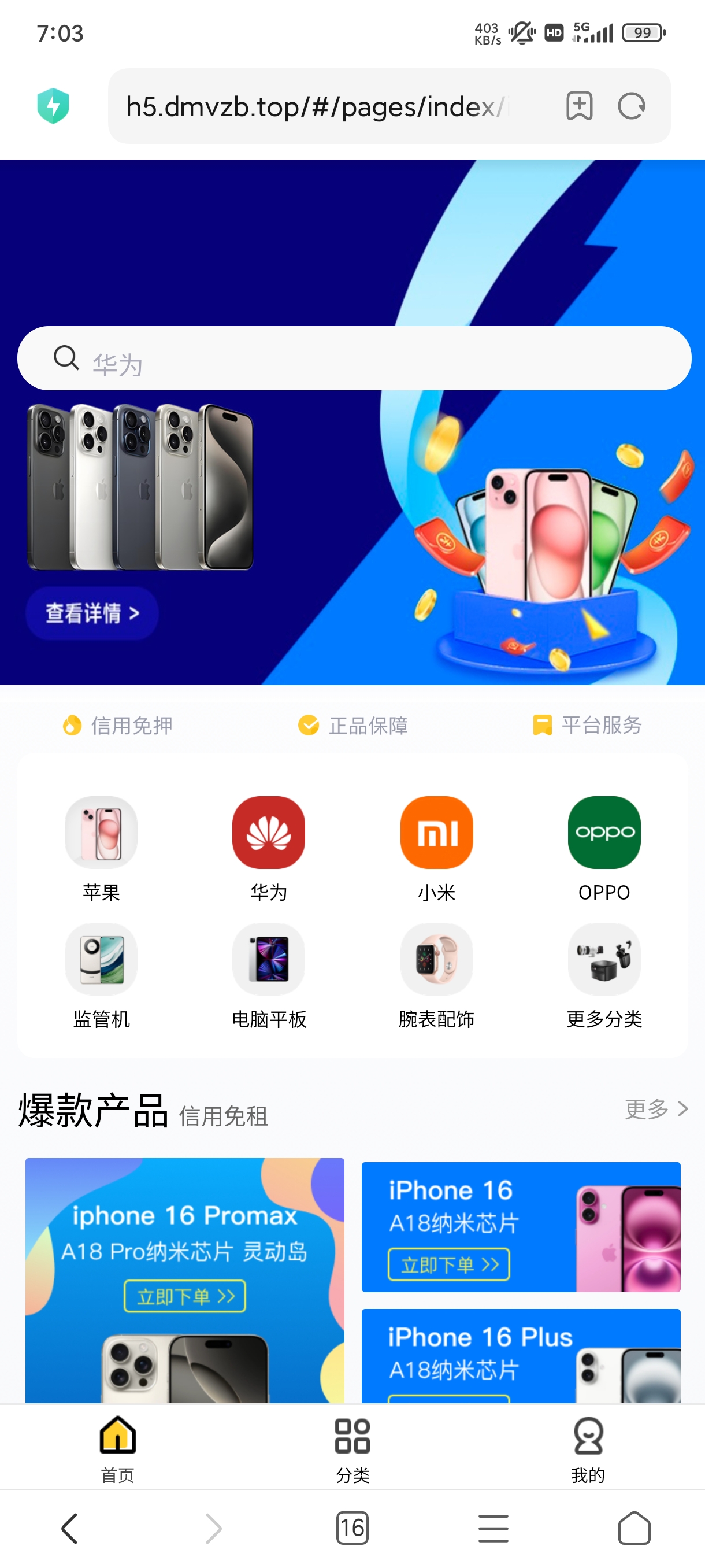Screen dimensions: 705x1568
Task: Switch to the 分类 tab
Action: click(x=352, y=1450)
